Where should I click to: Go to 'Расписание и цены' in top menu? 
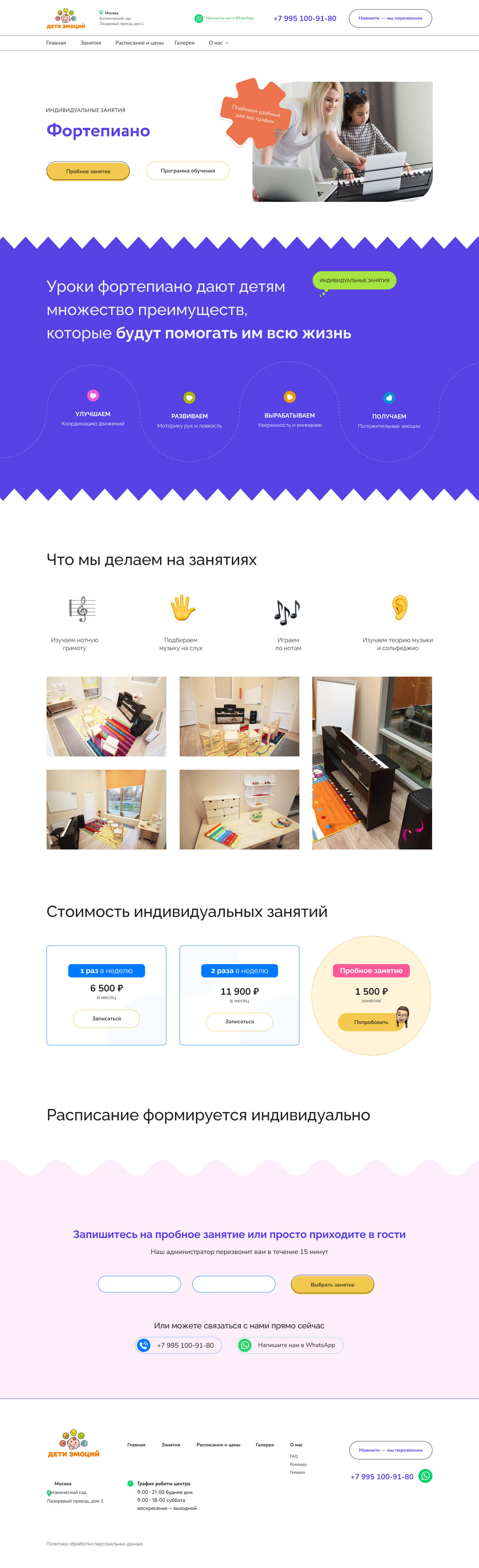[x=139, y=43]
